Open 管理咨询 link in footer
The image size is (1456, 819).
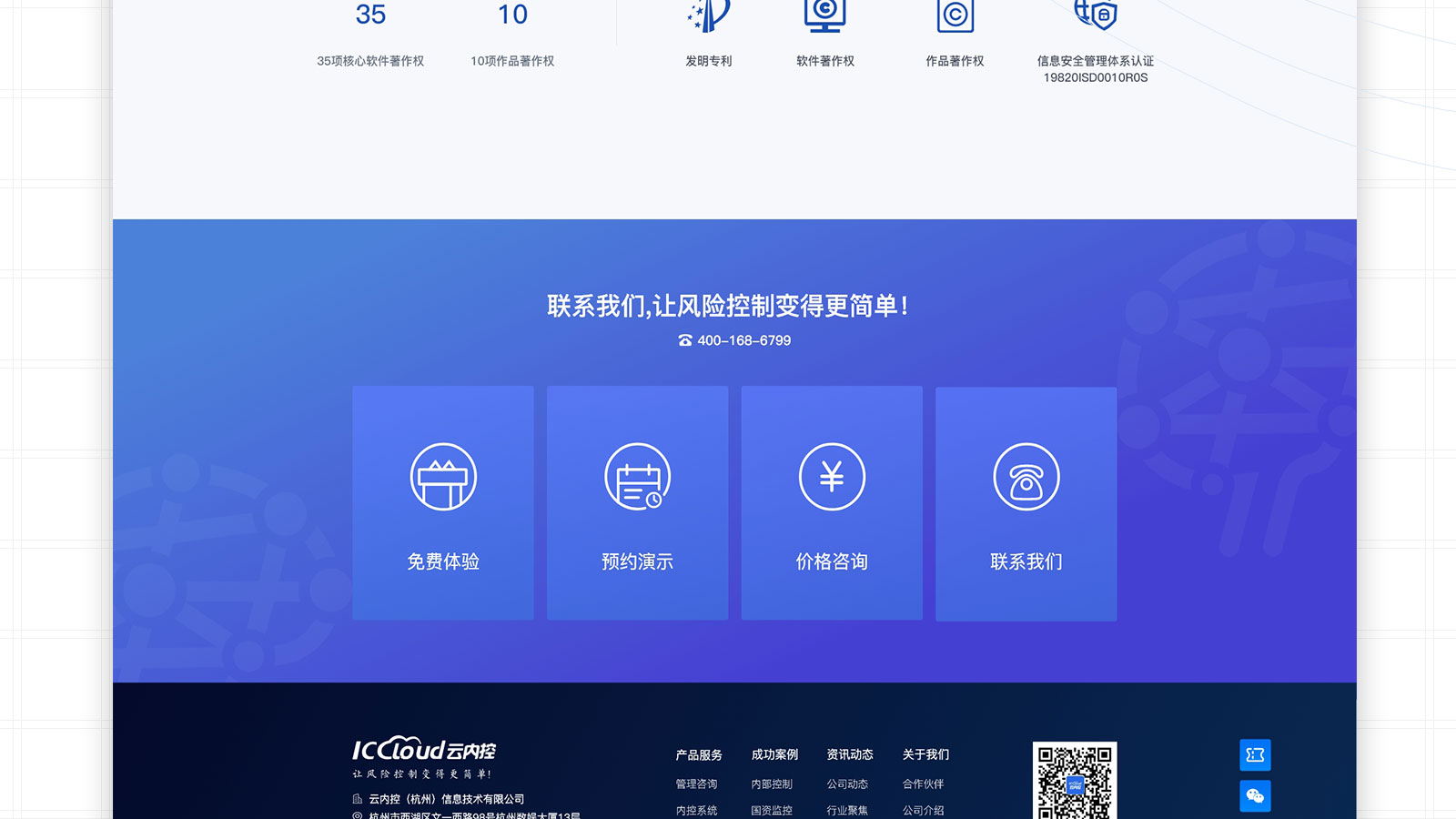696,784
